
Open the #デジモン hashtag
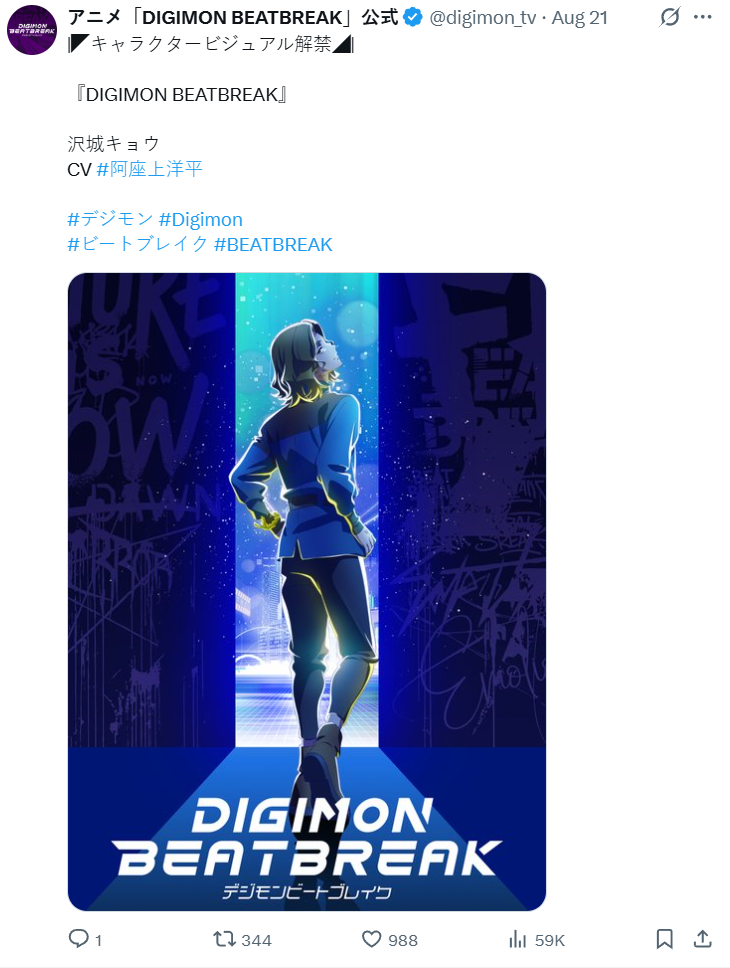point(110,219)
